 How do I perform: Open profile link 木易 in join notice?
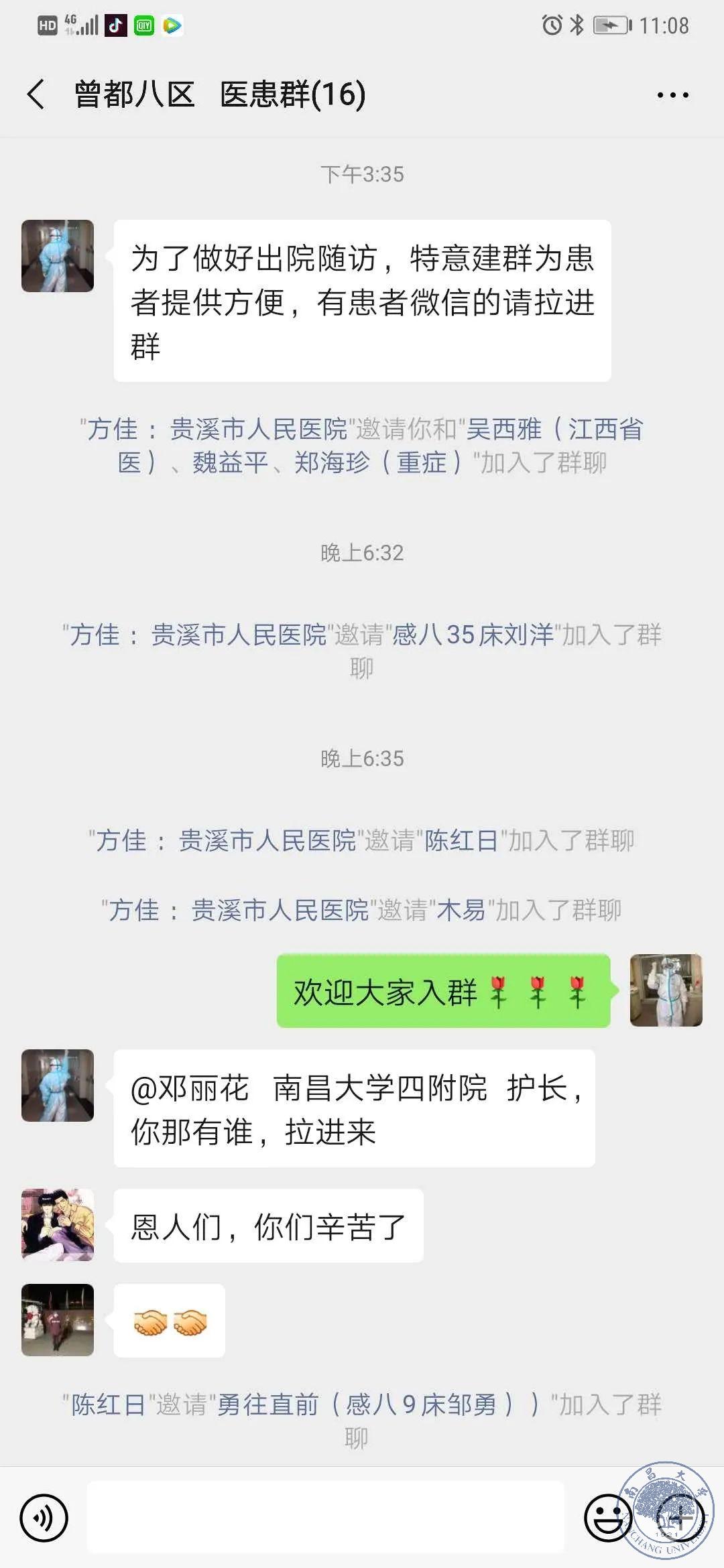(461, 910)
